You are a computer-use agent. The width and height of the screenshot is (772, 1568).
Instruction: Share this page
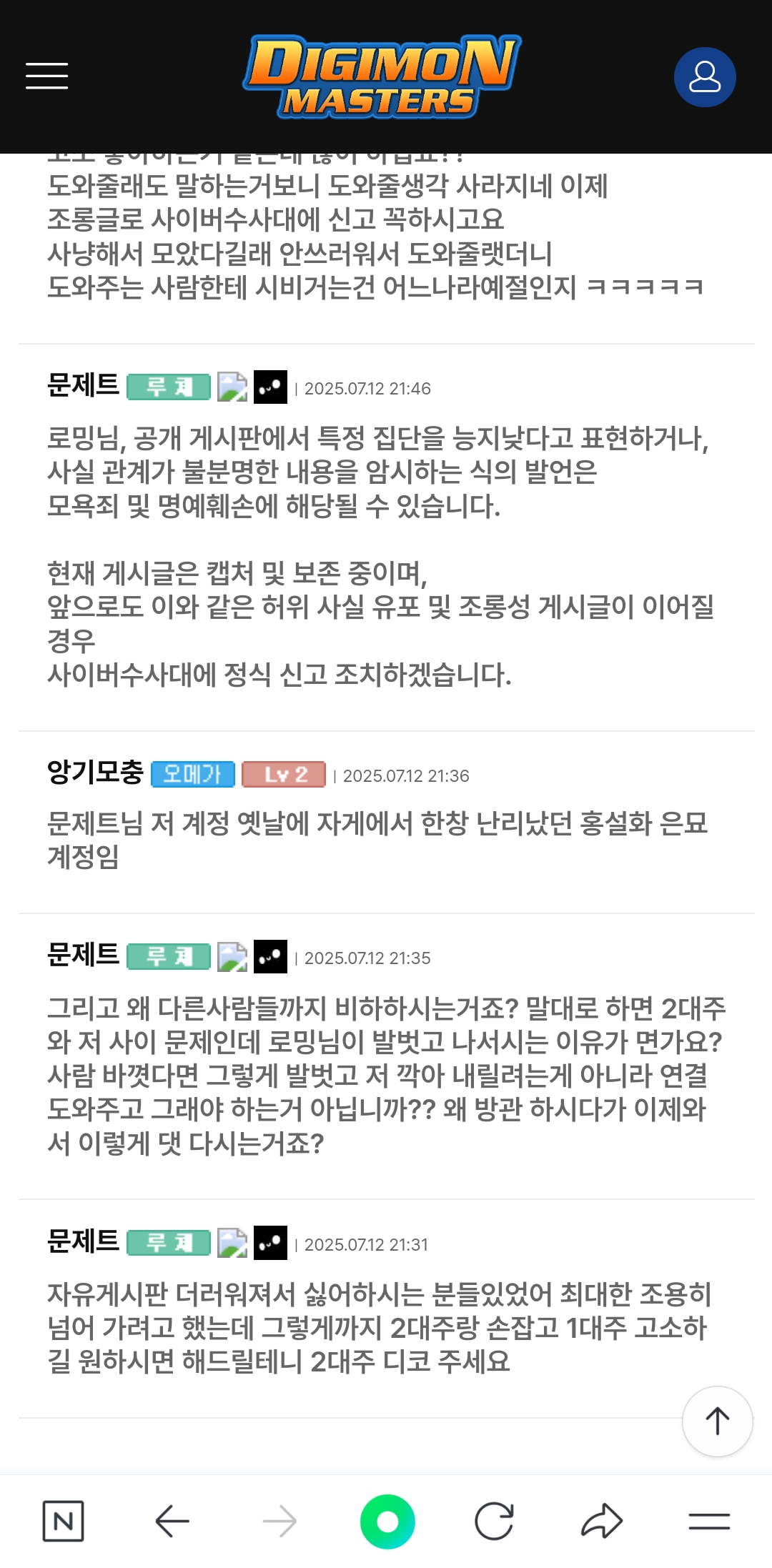(602, 1521)
